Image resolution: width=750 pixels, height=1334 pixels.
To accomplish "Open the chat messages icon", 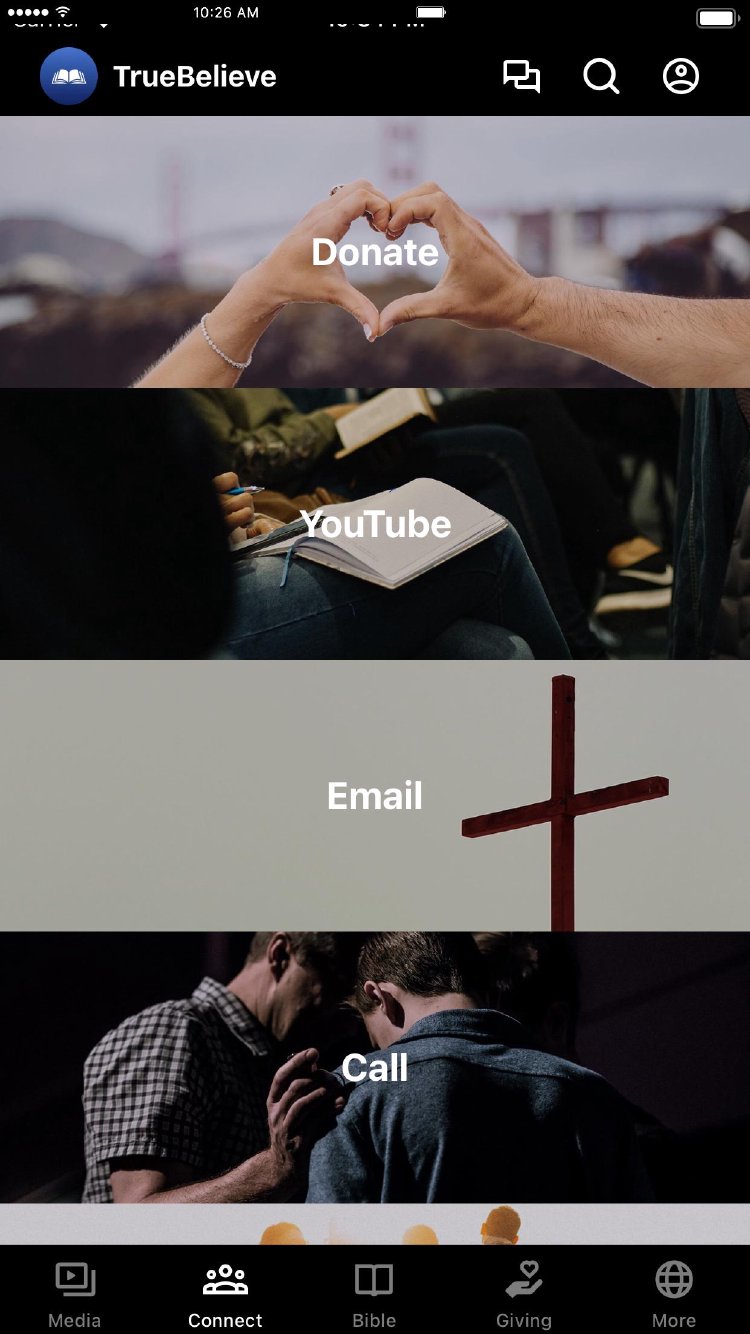I will (521, 76).
